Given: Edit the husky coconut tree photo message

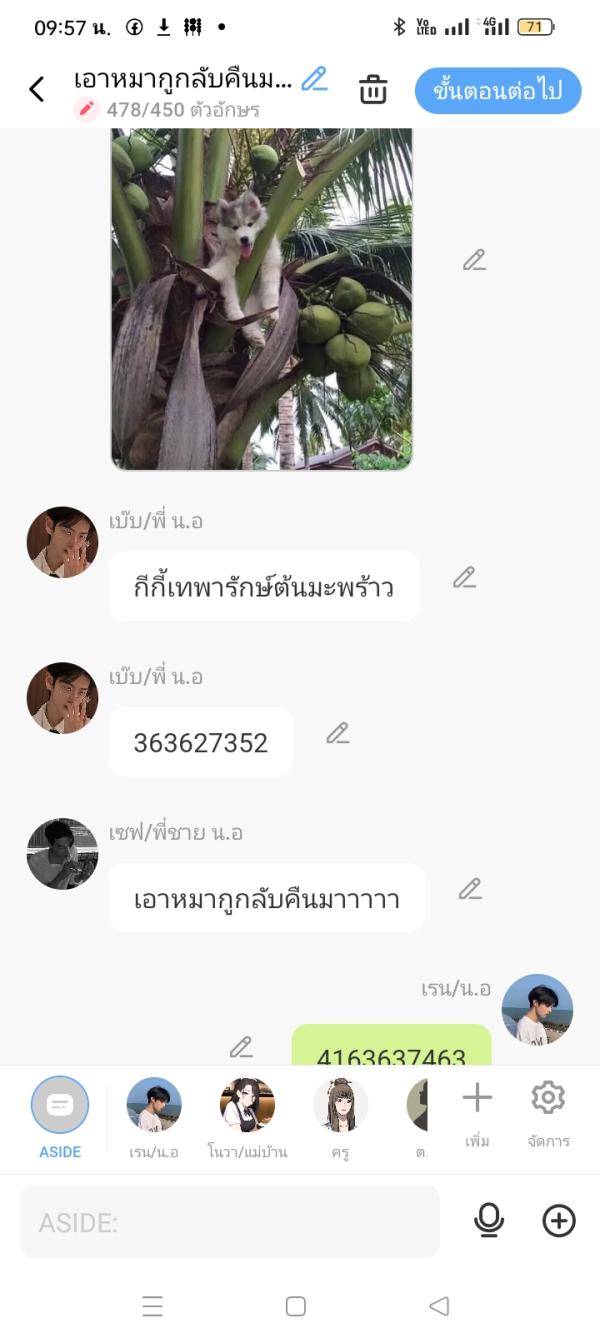Looking at the screenshot, I should (474, 261).
